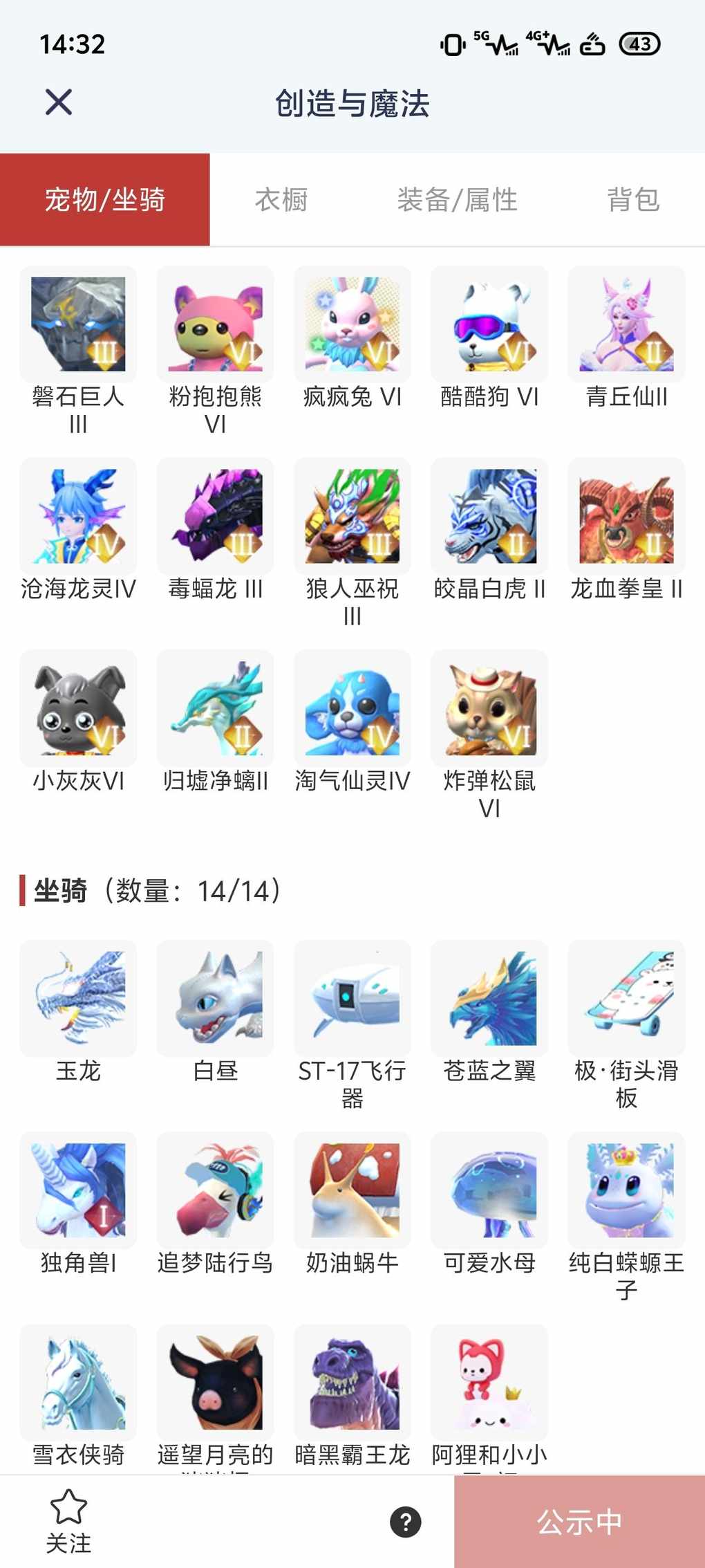Open the 独角兽I mount details

(x=78, y=1190)
